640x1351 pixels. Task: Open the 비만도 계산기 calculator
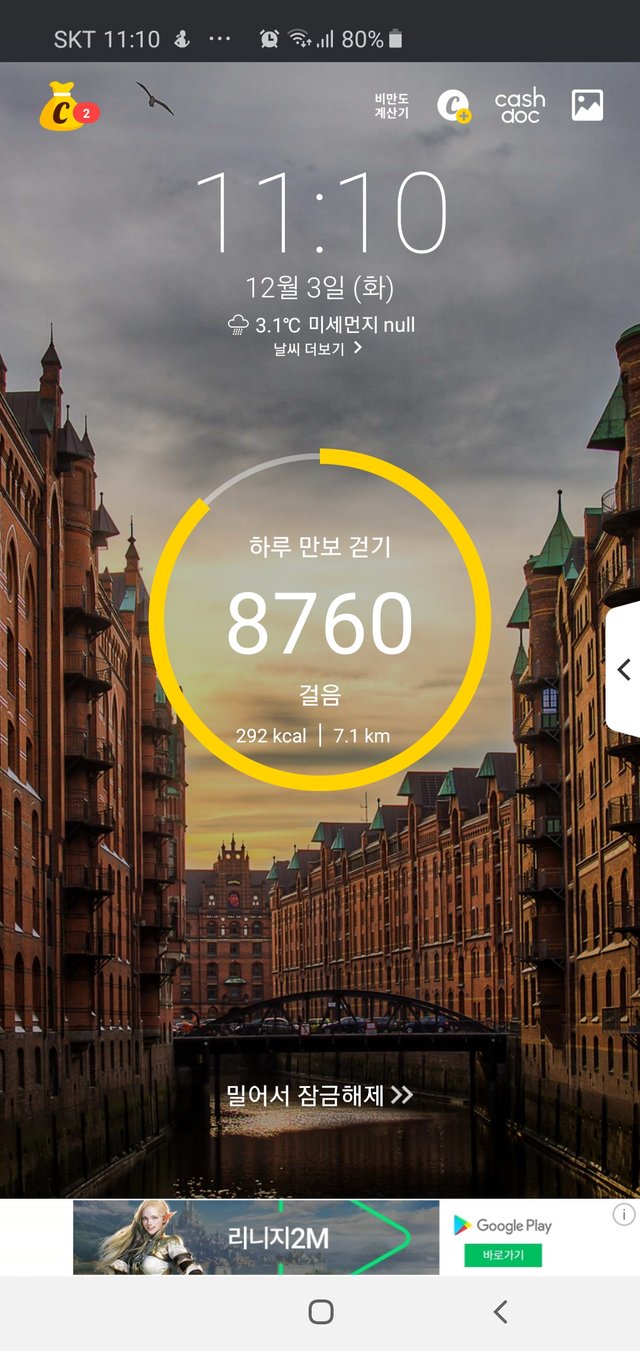[392, 106]
